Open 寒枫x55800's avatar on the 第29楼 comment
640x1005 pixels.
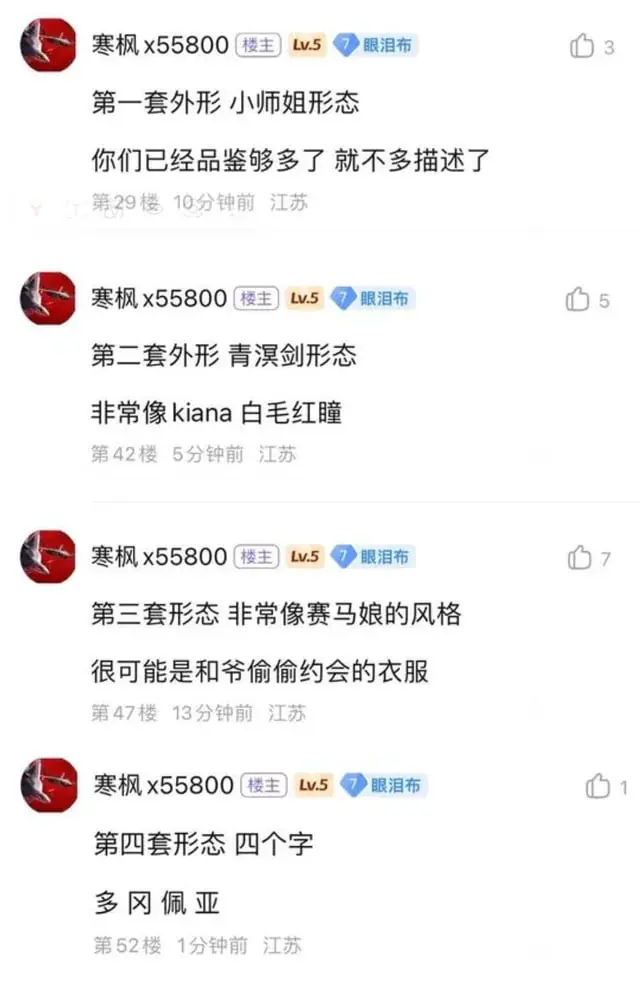pos(48,45)
